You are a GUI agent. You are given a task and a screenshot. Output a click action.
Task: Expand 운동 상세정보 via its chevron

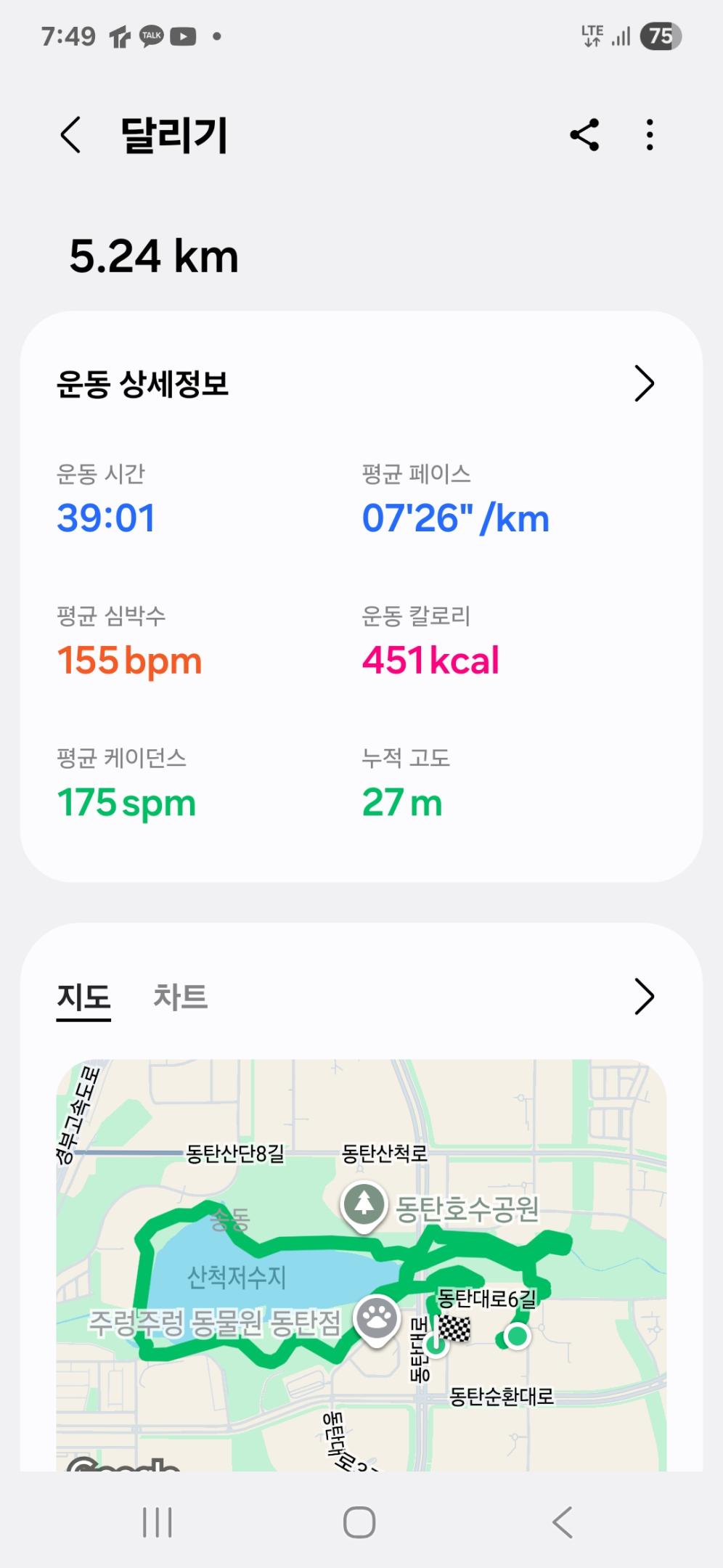click(x=643, y=383)
